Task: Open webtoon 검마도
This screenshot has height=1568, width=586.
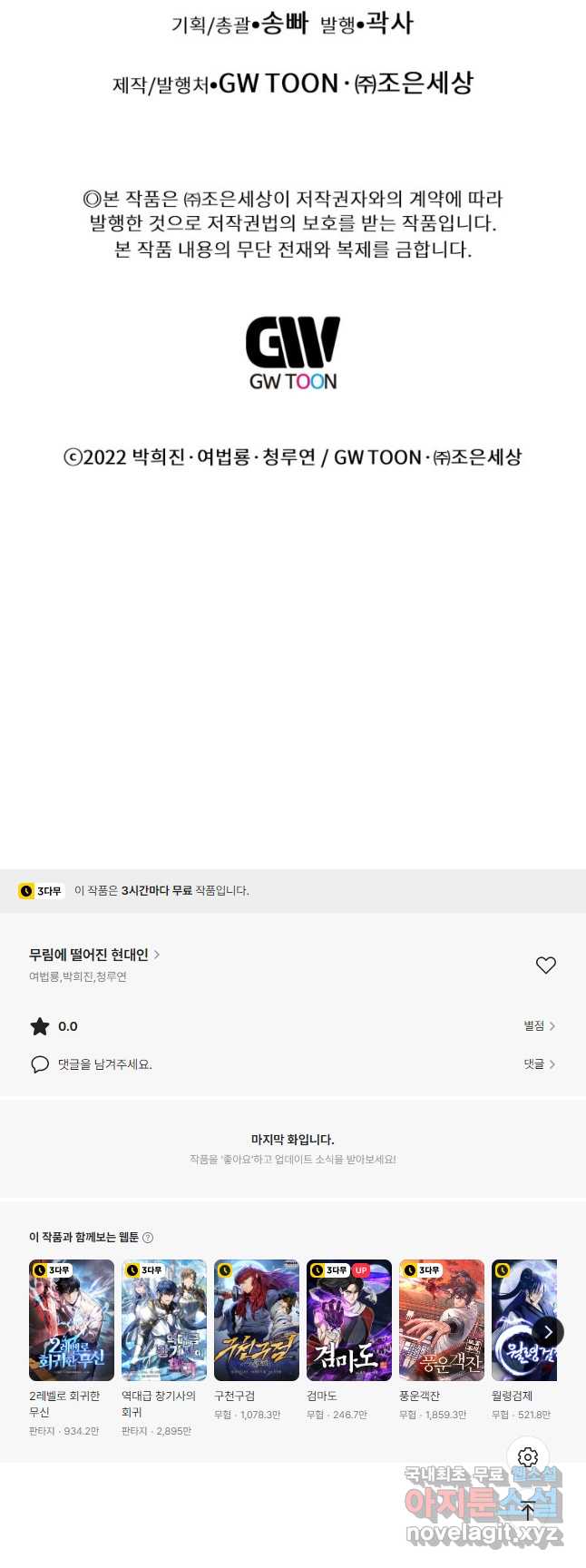Action: 349,1320
